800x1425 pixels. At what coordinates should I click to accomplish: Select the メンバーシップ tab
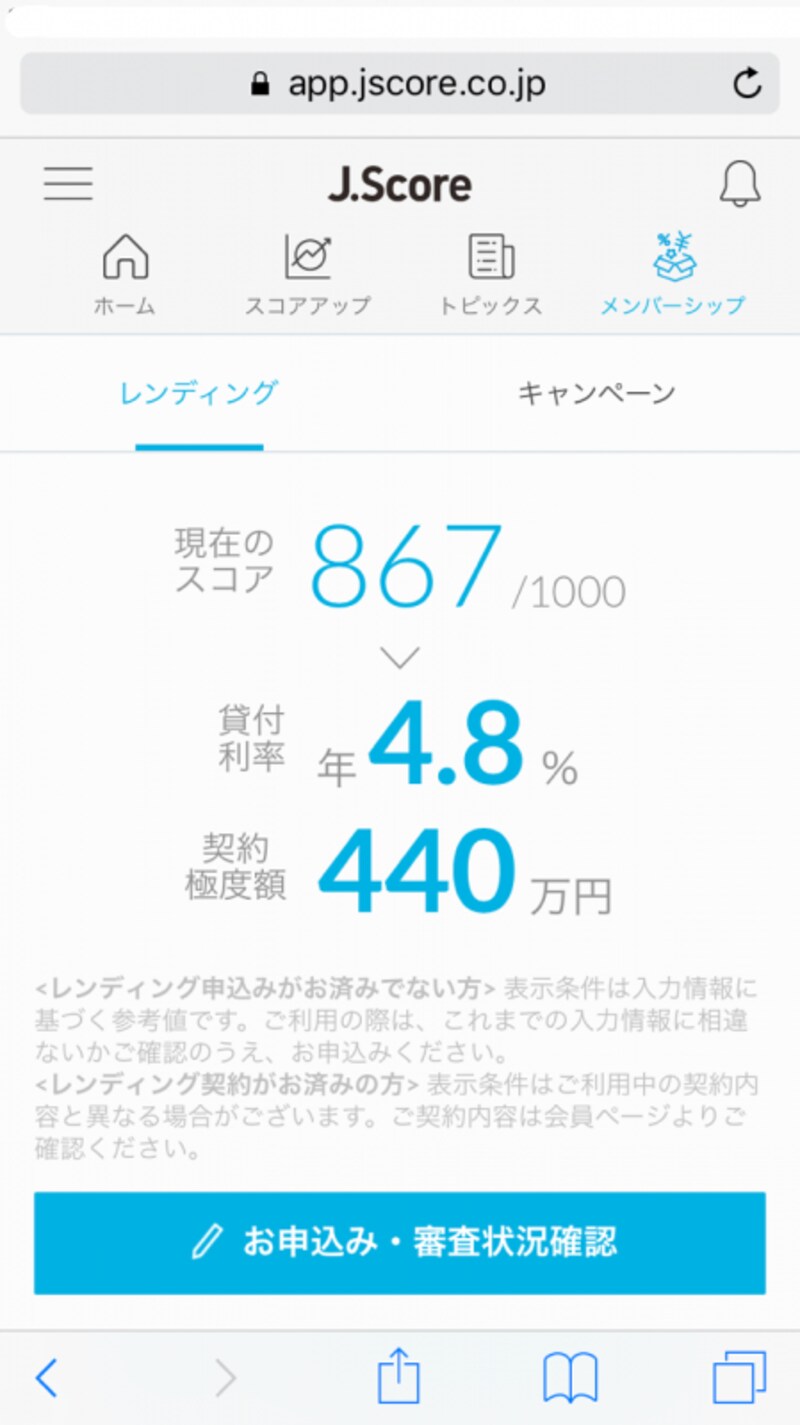tap(672, 274)
